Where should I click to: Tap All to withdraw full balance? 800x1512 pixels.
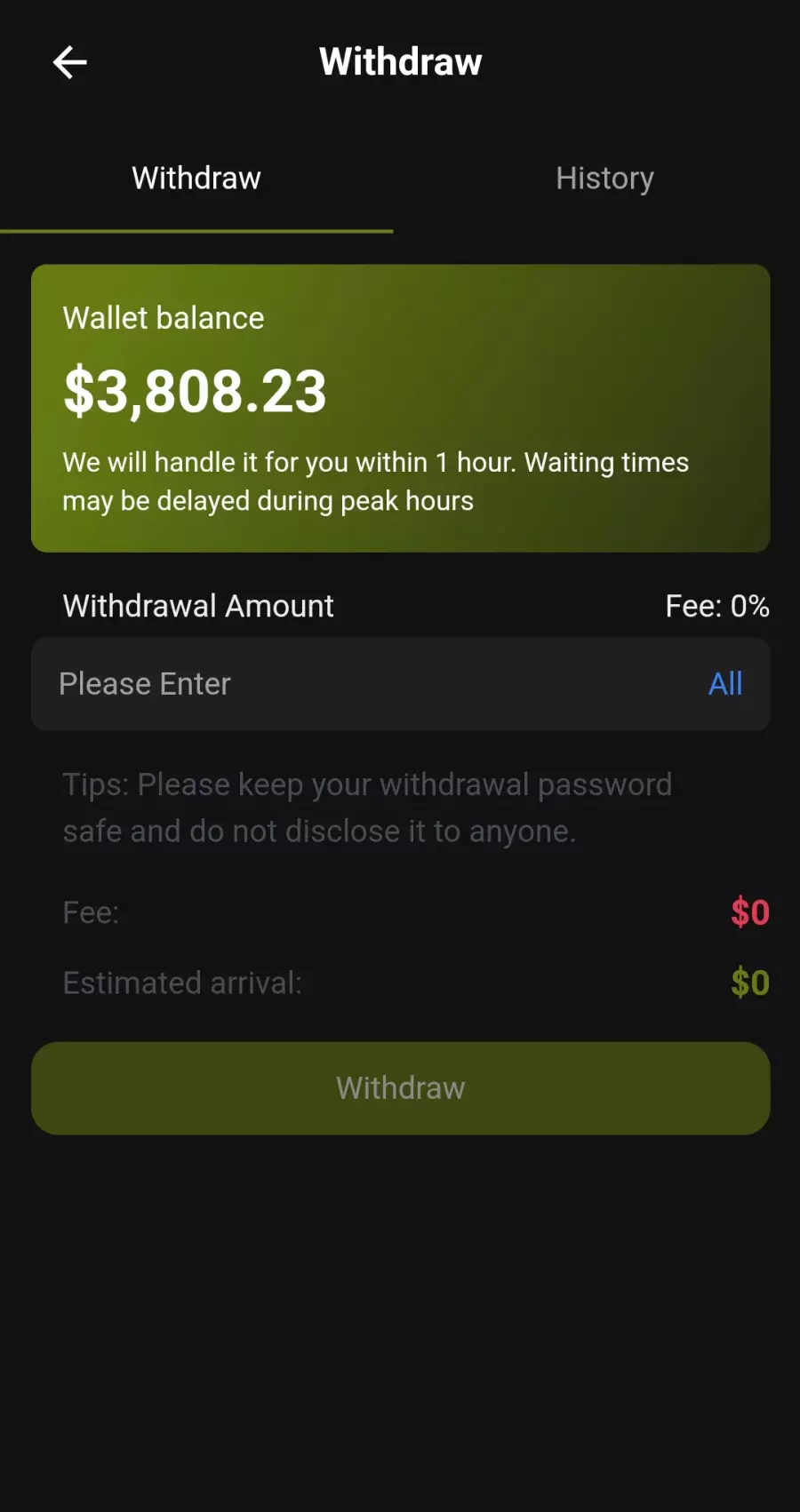724,684
